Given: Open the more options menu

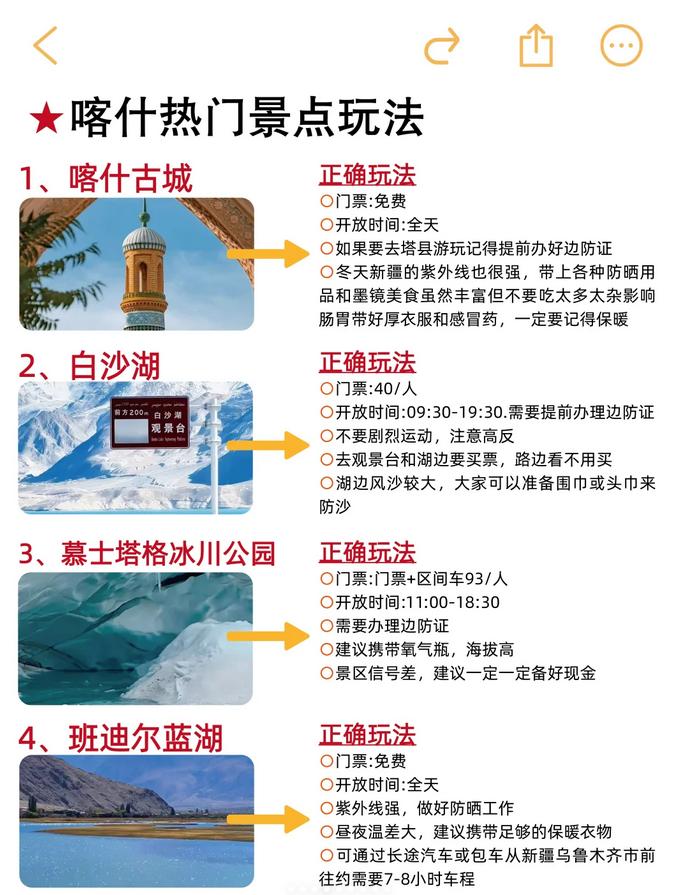Looking at the screenshot, I should (x=620, y=46).
